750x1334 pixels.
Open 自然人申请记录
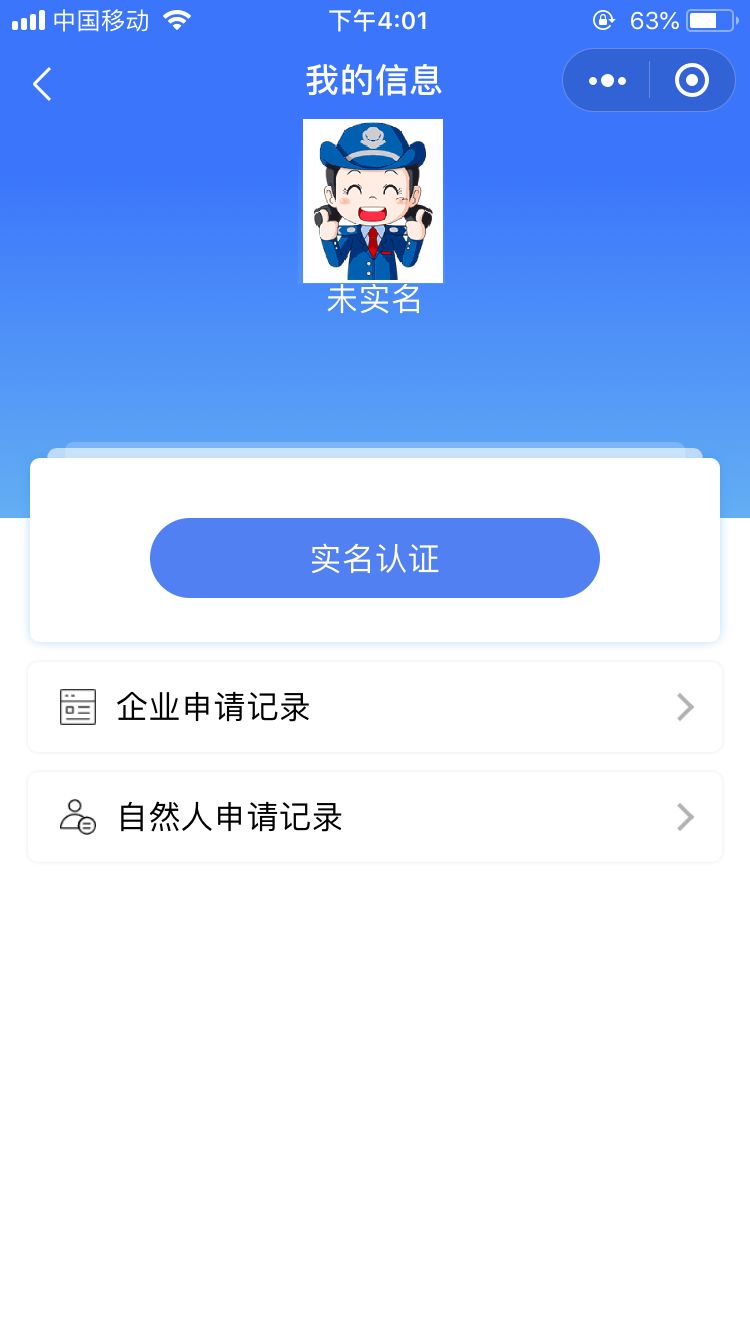coord(375,817)
